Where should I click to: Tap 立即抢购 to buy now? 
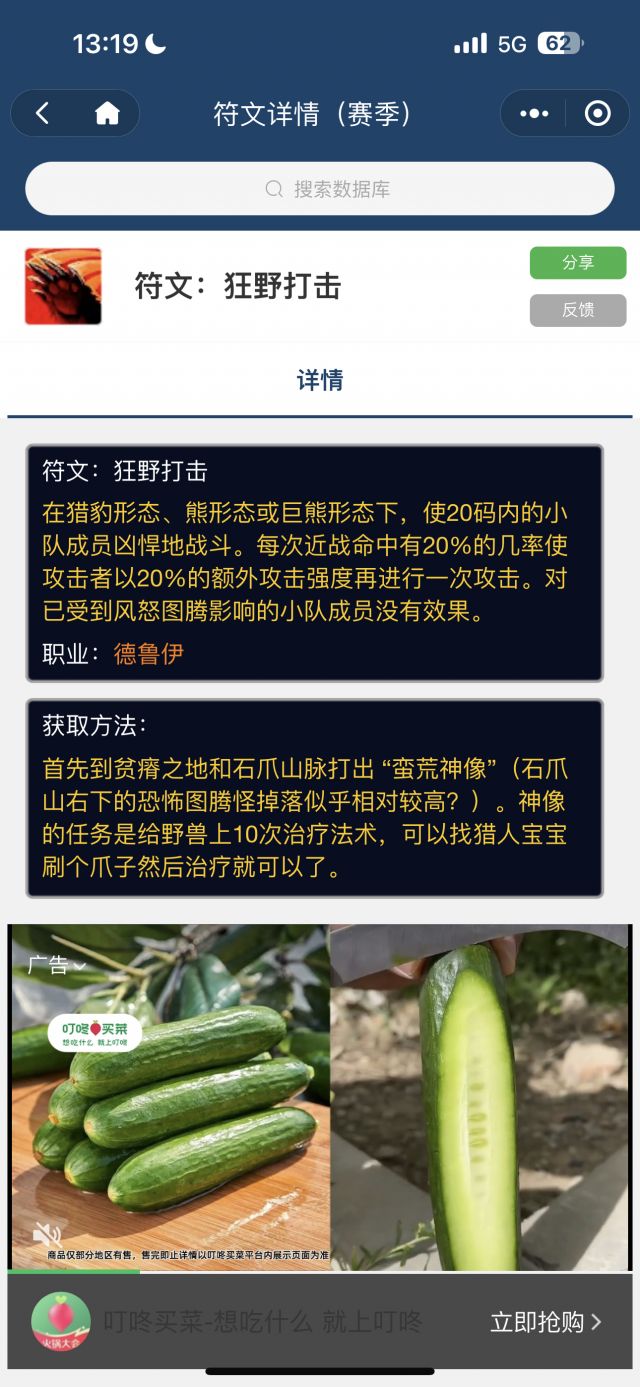[546, 1322]
